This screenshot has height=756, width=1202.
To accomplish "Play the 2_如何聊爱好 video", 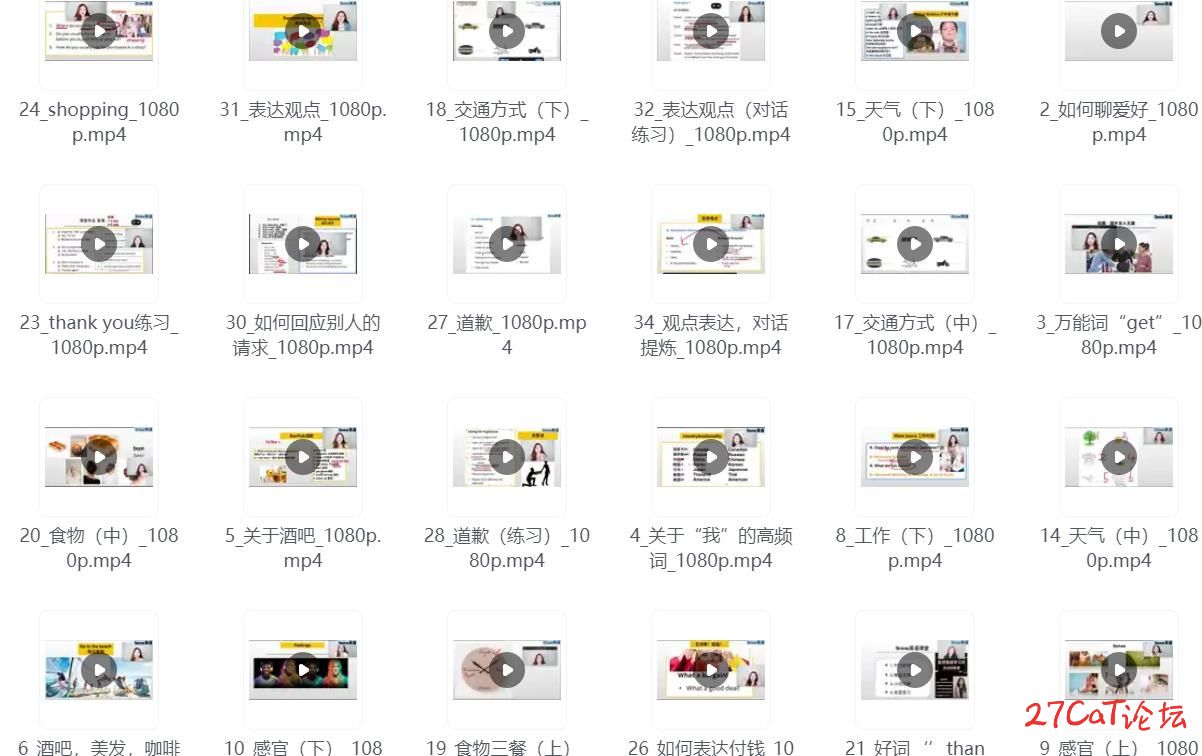I will [x=1119, y=31].
